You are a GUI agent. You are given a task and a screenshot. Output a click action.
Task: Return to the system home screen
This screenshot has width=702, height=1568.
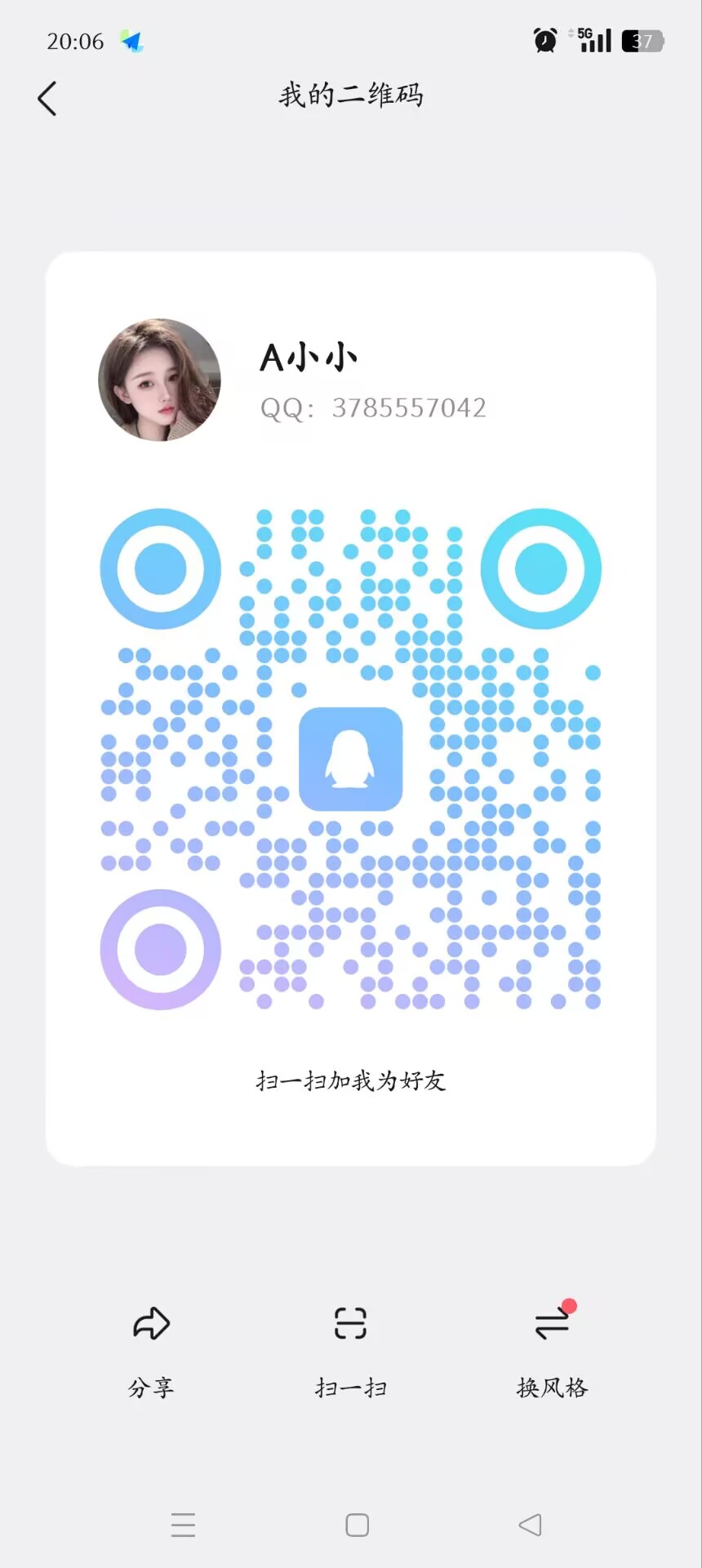[357, 1525]
